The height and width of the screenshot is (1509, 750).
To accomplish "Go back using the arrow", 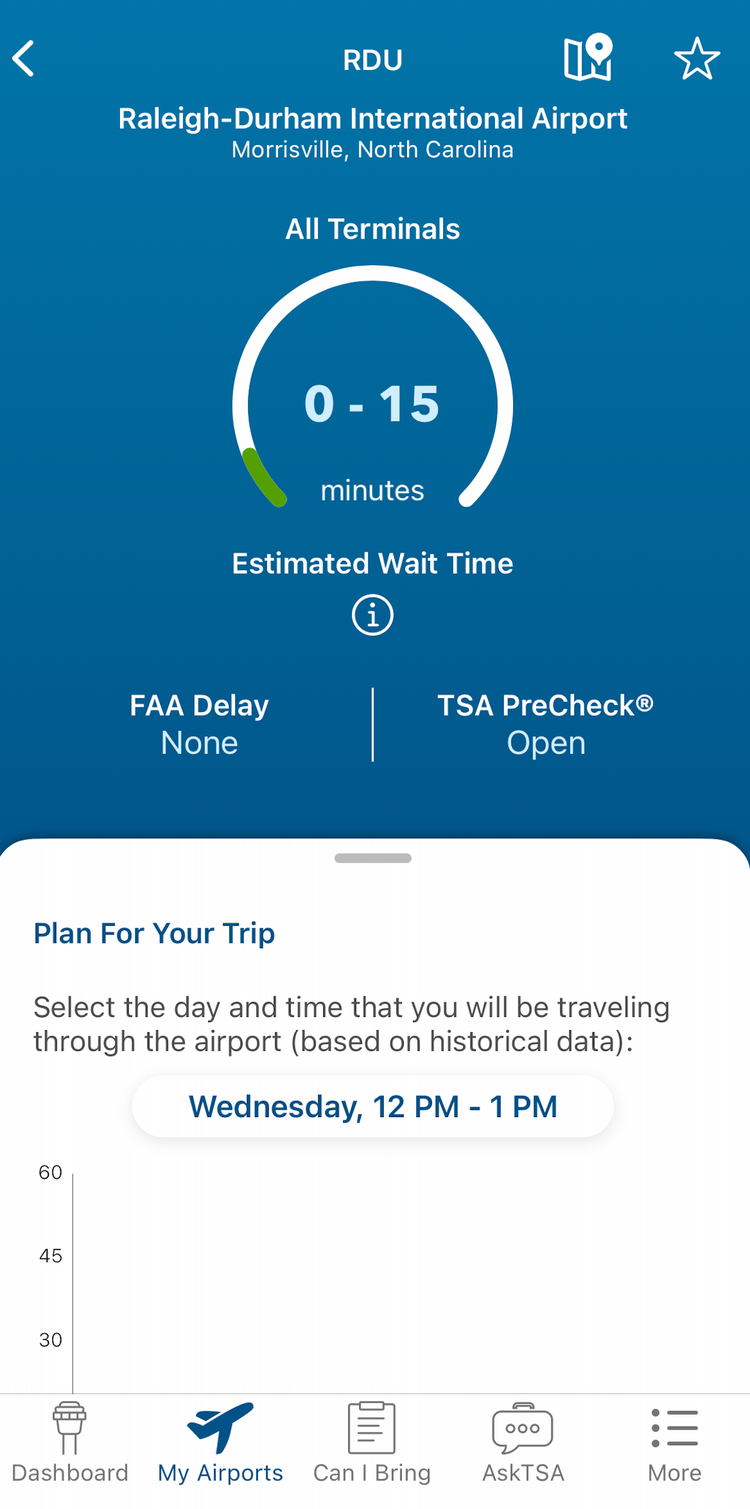I will point(23,58).
